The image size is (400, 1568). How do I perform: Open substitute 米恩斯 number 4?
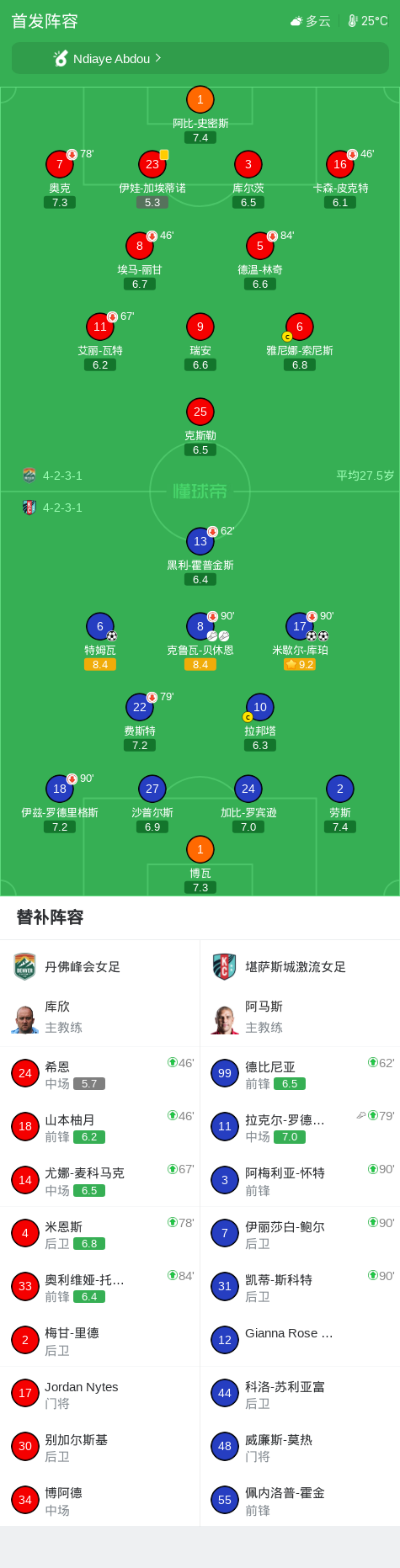[99, 1234]
